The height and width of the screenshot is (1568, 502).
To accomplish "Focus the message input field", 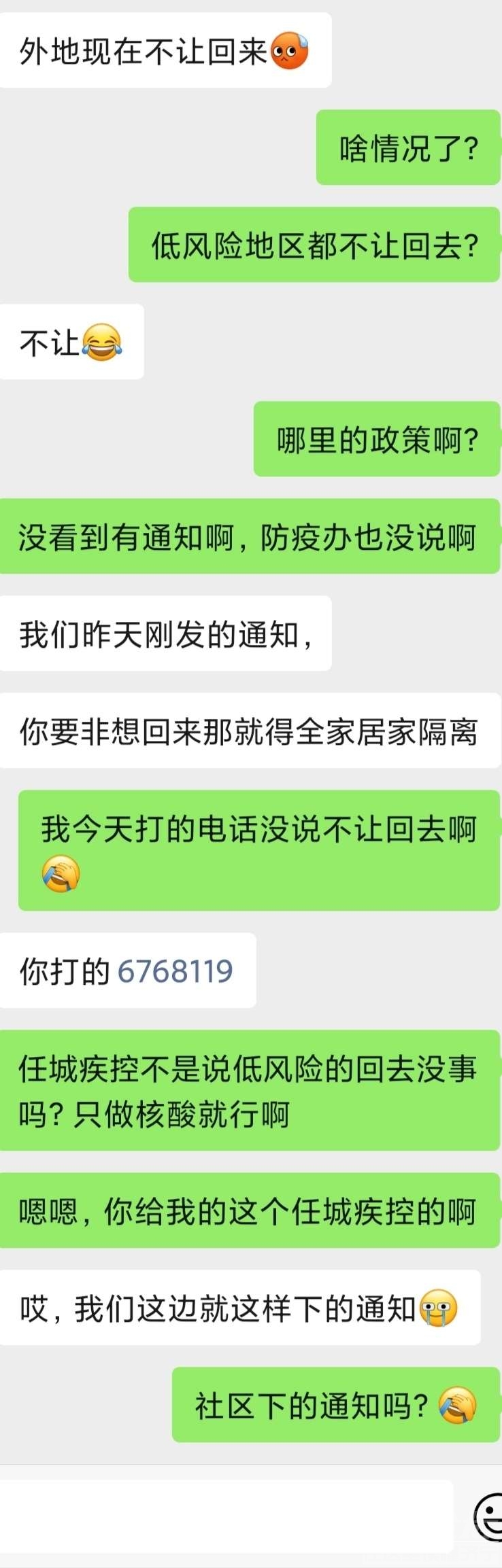I will pyautogui.click(x=226, y=1515).
